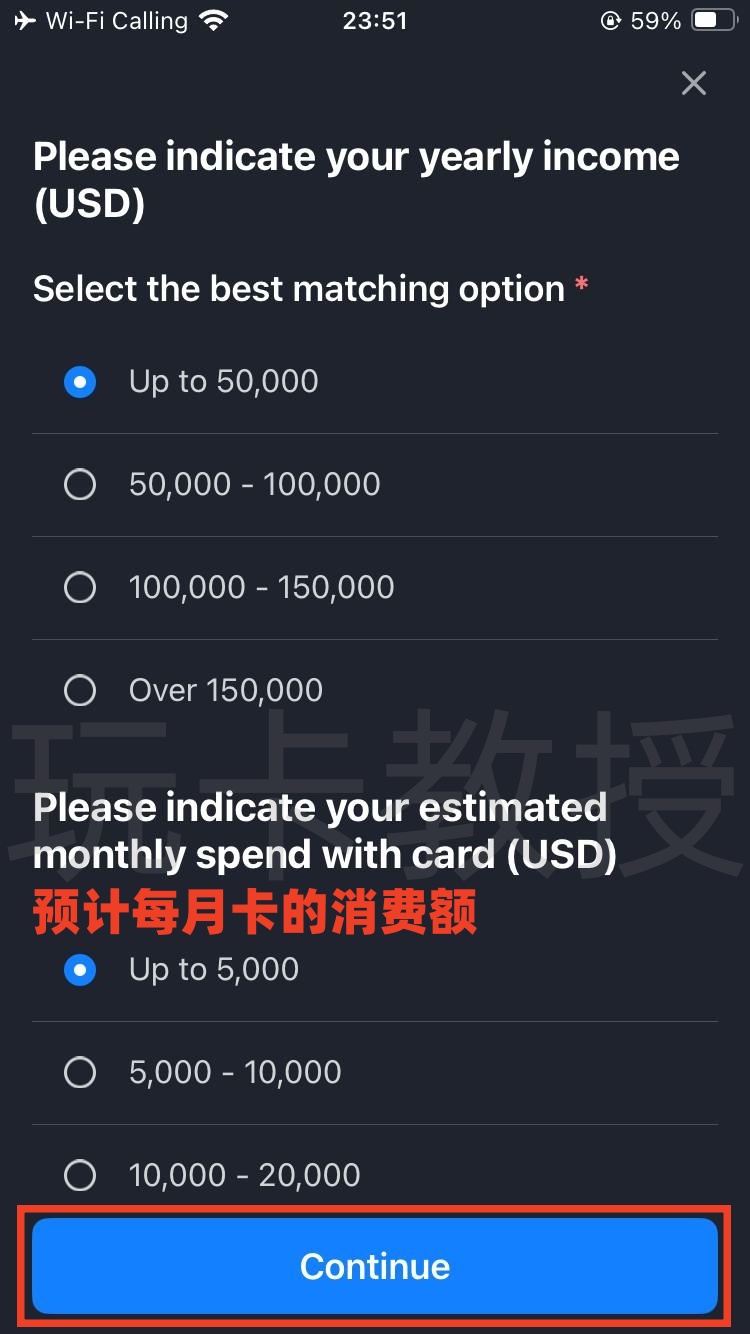
Task: Select 5,000 - 10,000 monthly spend
Action: click(x=80, y=1073)
